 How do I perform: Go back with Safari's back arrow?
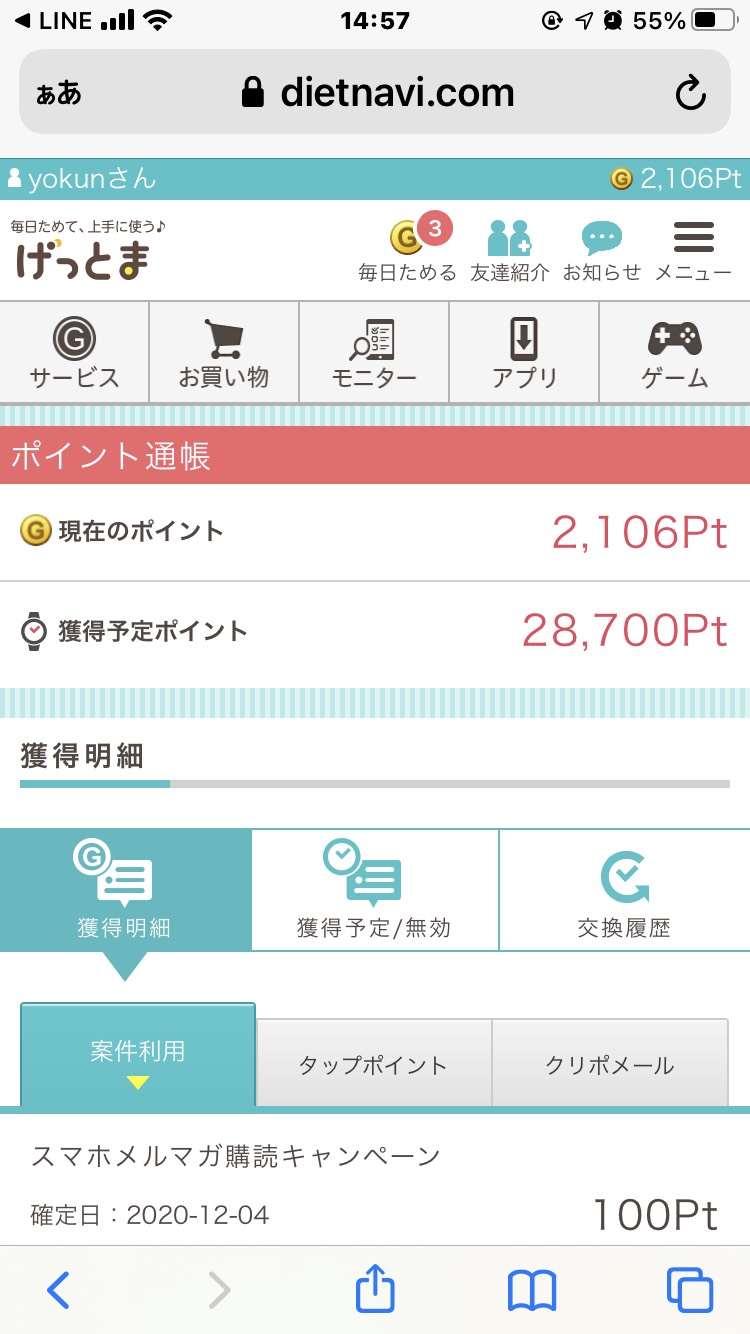point(59,1290)
